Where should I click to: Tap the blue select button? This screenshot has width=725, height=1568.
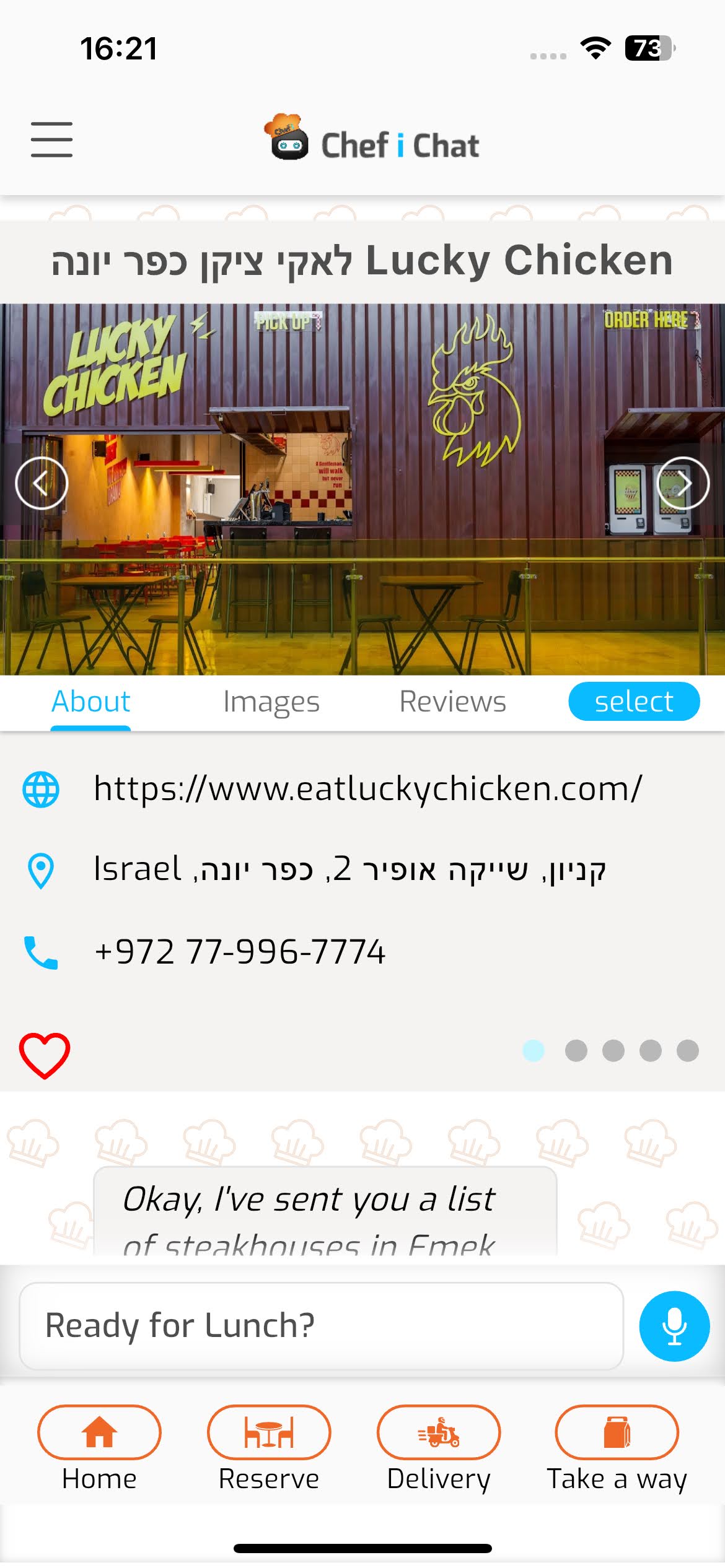[x=633, y=702]
